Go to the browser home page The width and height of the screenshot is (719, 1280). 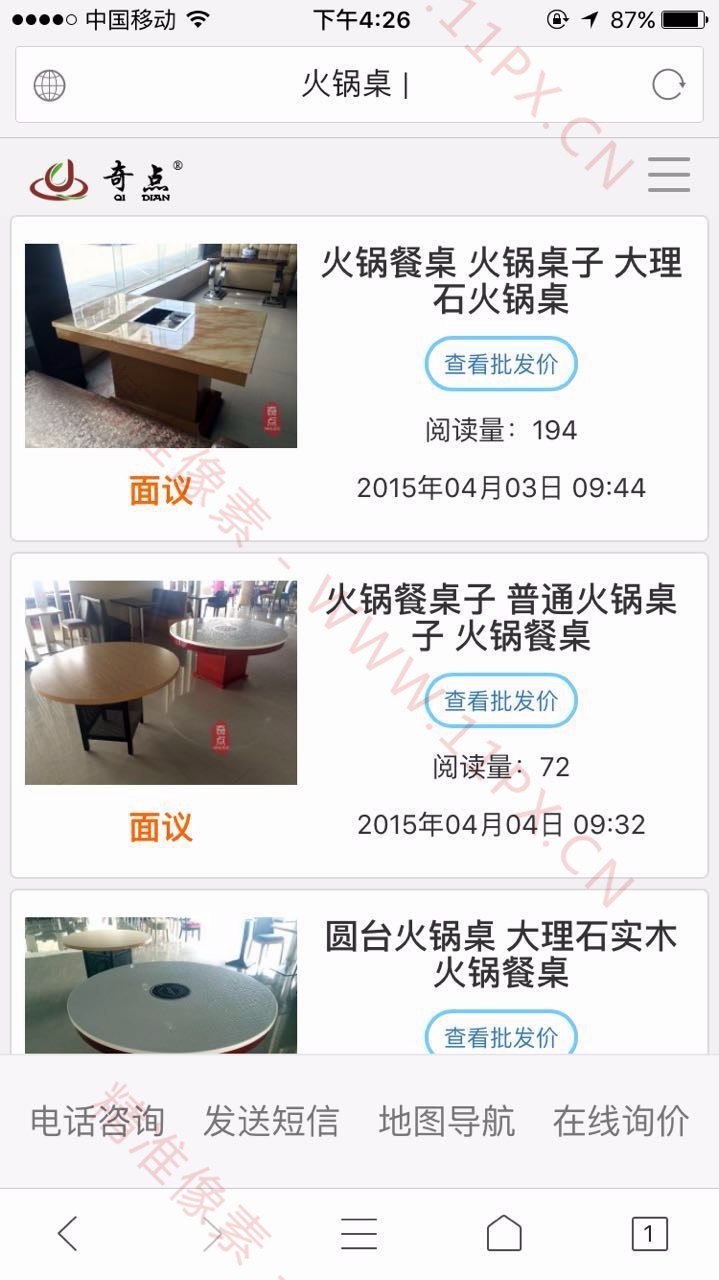[x=504, y=1234]
